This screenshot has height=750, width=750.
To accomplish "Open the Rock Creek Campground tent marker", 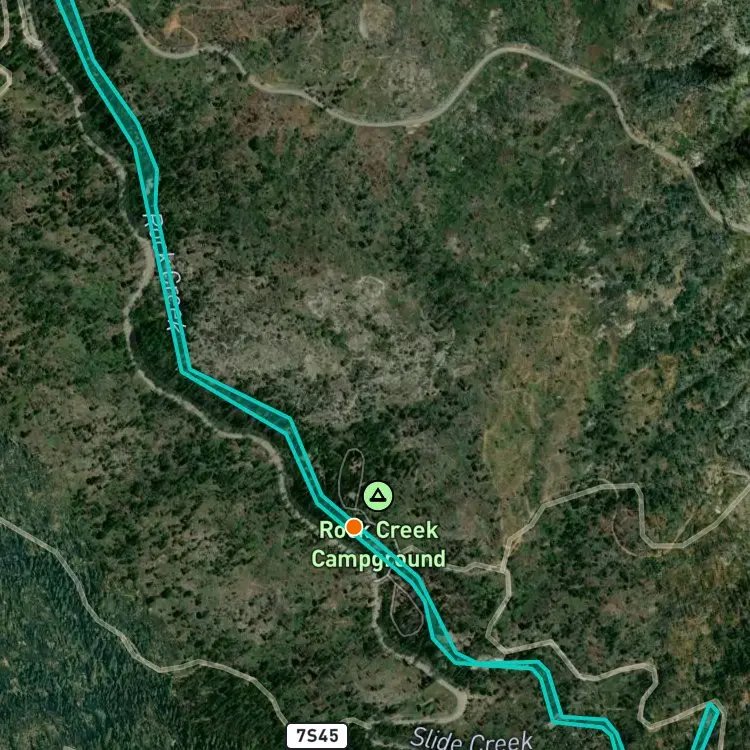I will (x=378, y=495).
